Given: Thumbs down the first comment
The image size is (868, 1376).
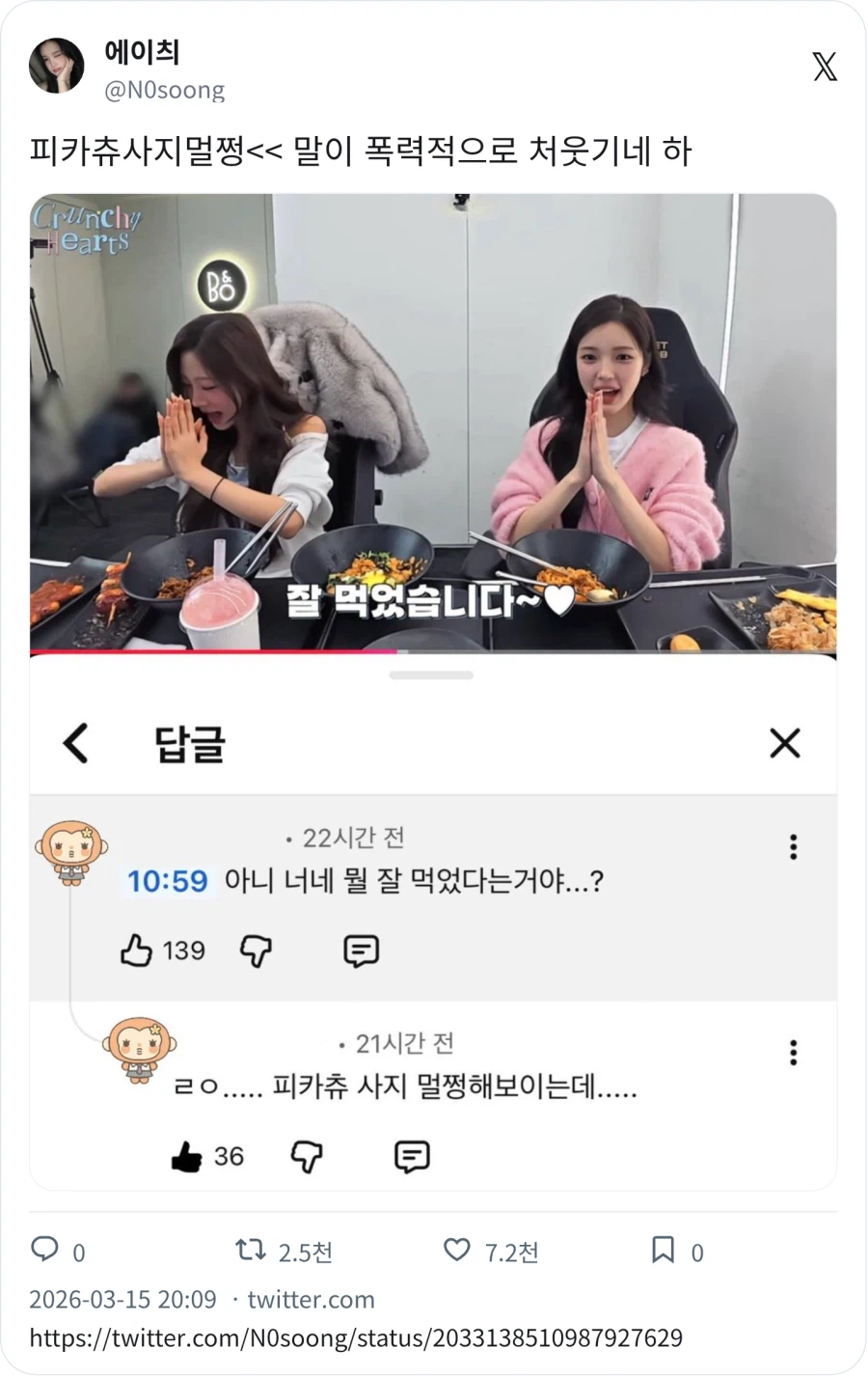Looking at the screenshot, I should pos(254,950).
